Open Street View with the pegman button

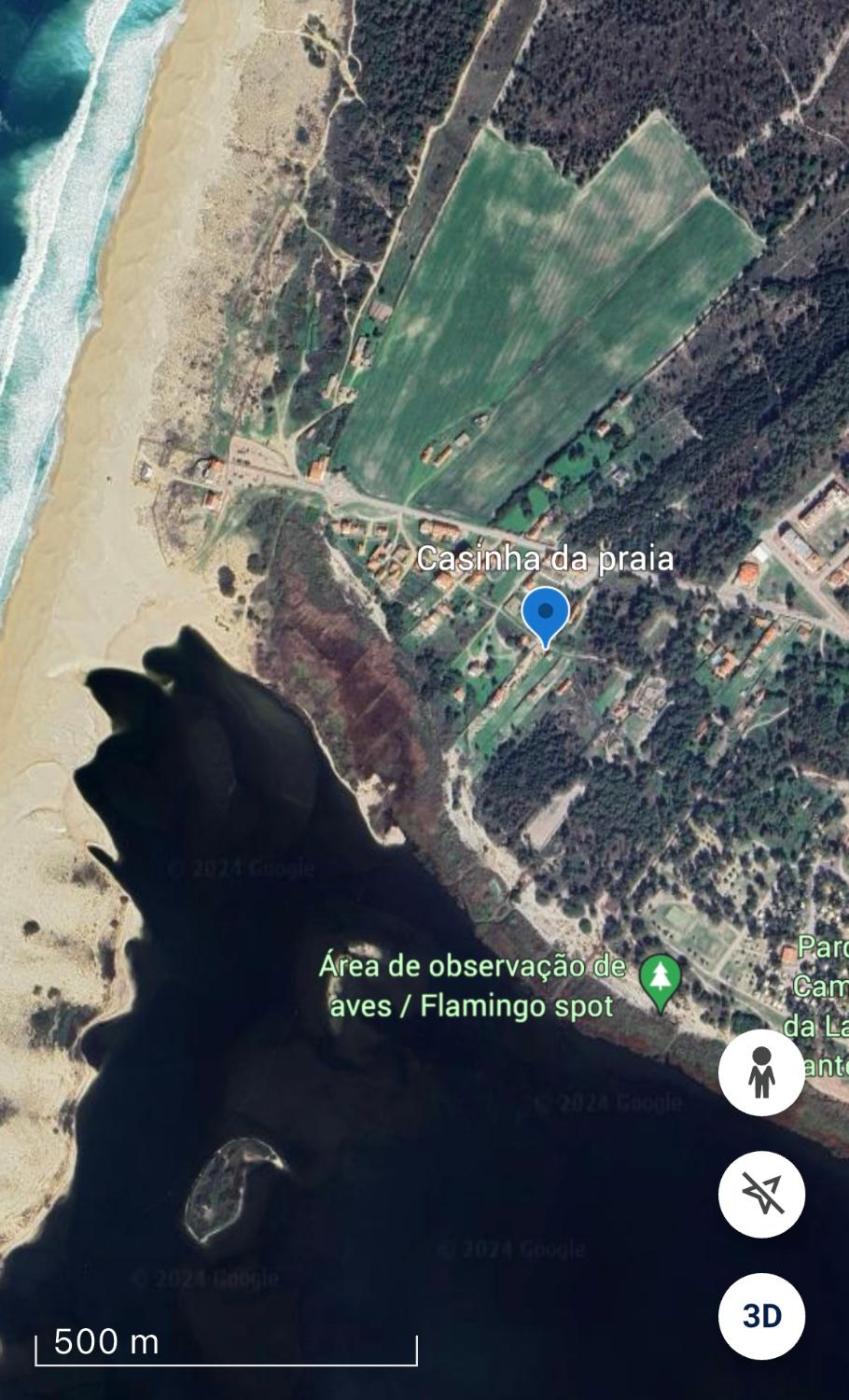click(x=761, y=1072)
